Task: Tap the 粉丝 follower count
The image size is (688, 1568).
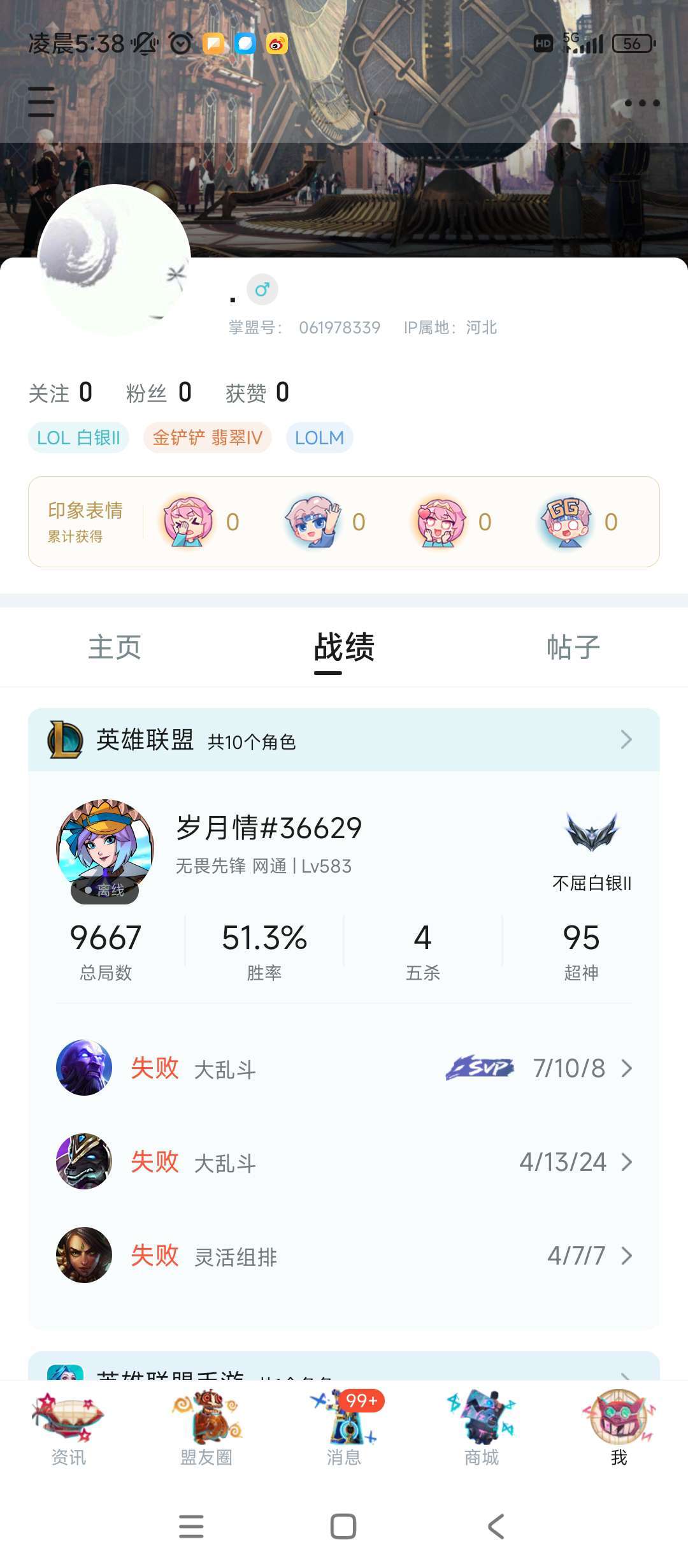Action: coord(158,391)
